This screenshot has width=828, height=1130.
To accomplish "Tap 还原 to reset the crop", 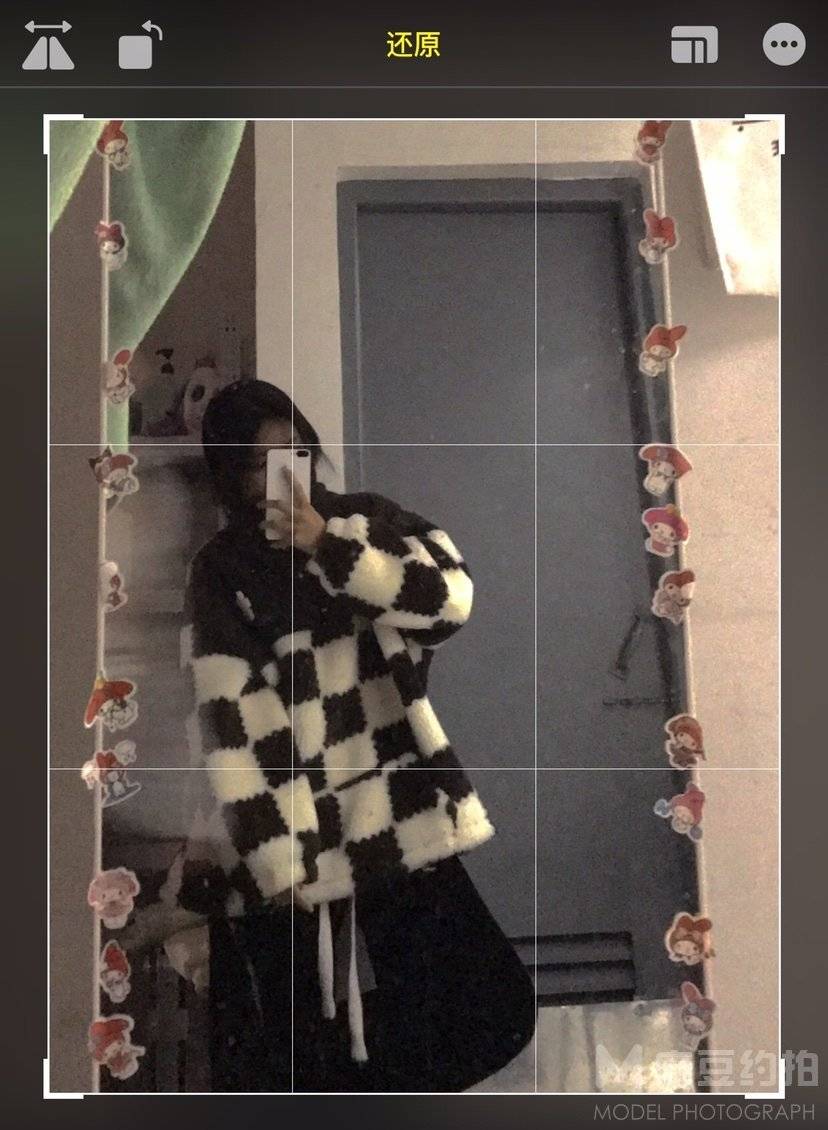I will click(x=413, y=45).
